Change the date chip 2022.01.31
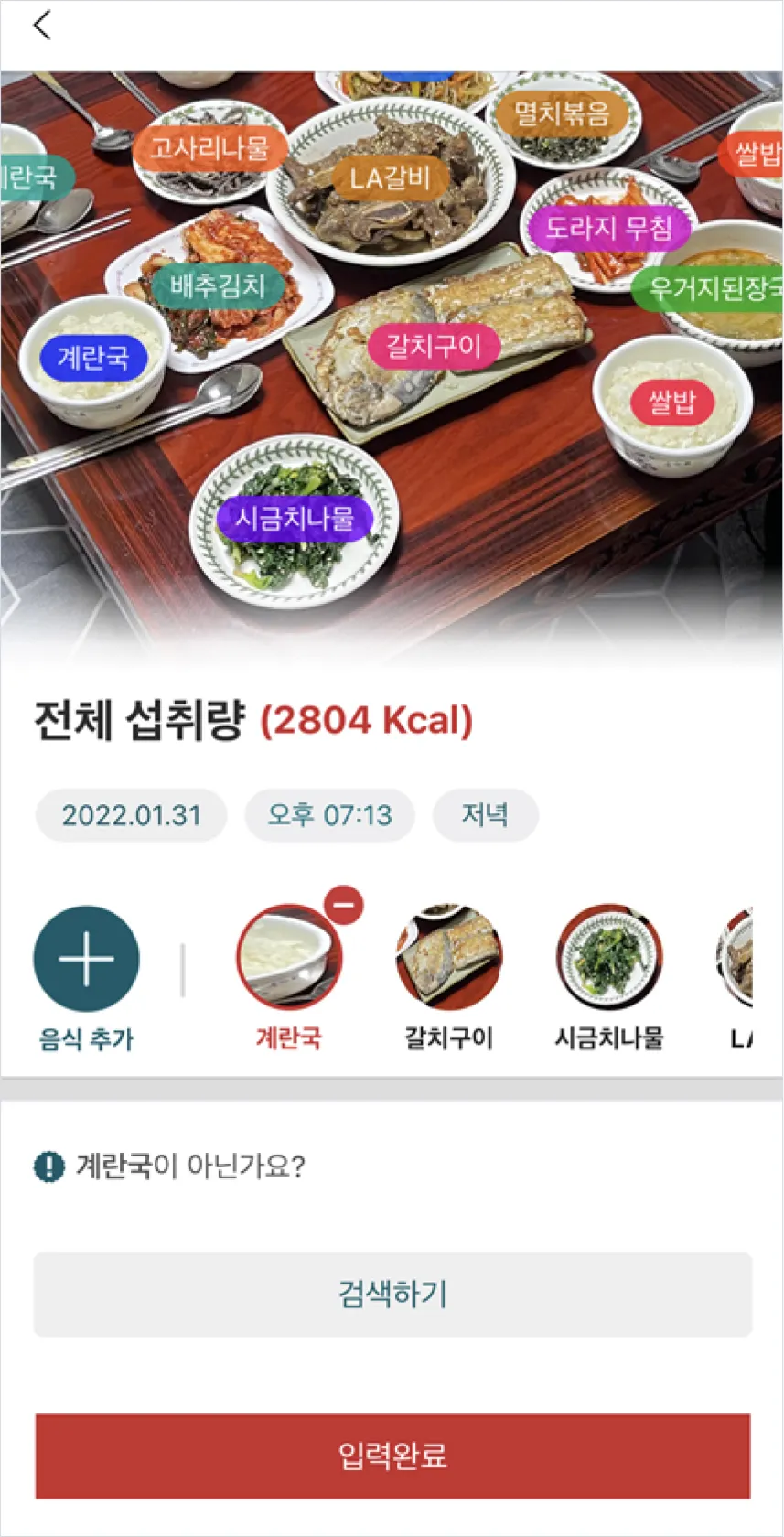Viewport: 784px width, 1537px height. pos(131,815)
